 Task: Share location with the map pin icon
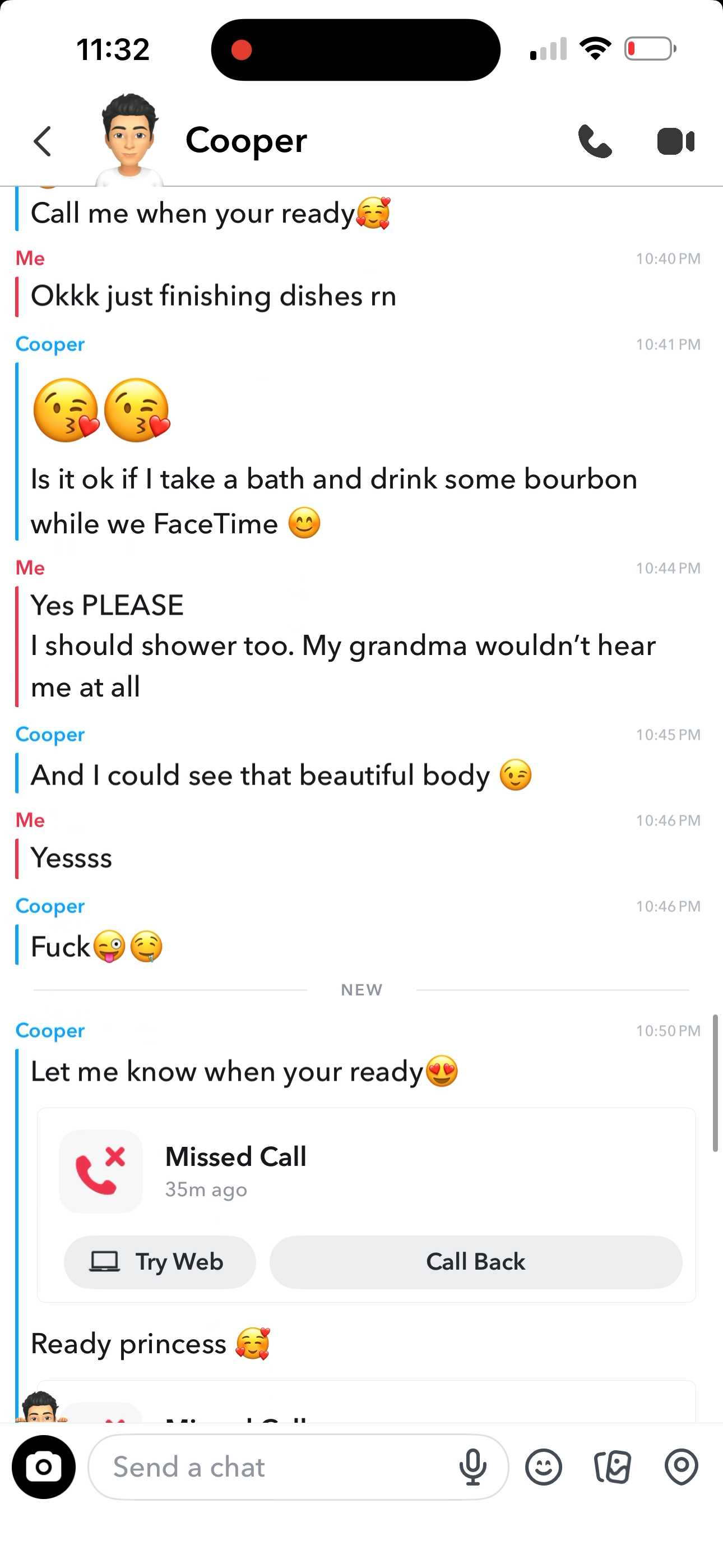click(x=681, y=1467)
